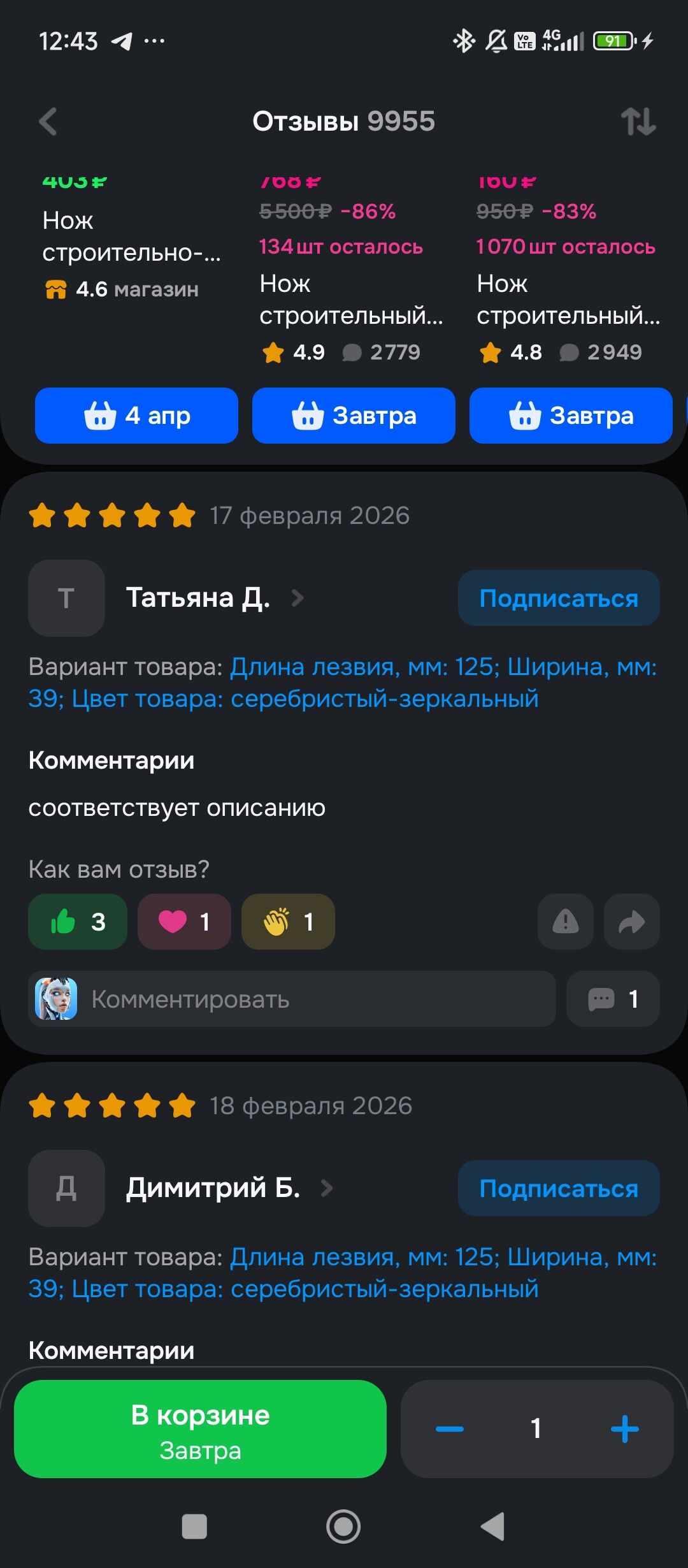React with a heart to Татьяна's review
The height and width of the screenshot is (1568, 688).
coord(184,922)
